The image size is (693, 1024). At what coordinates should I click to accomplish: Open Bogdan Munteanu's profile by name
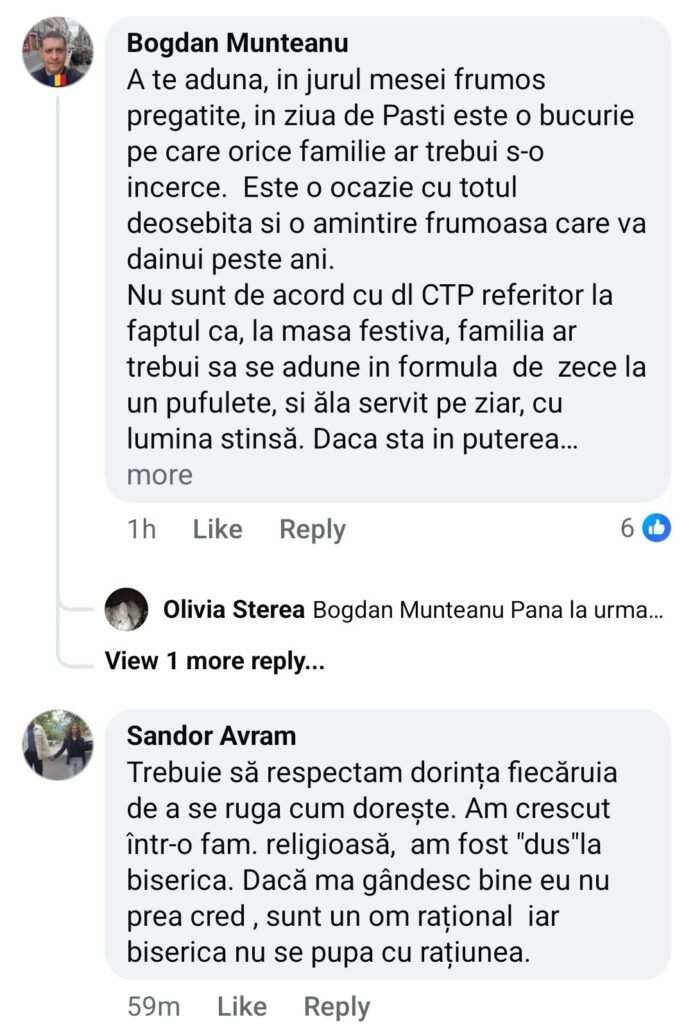(238, 44)
